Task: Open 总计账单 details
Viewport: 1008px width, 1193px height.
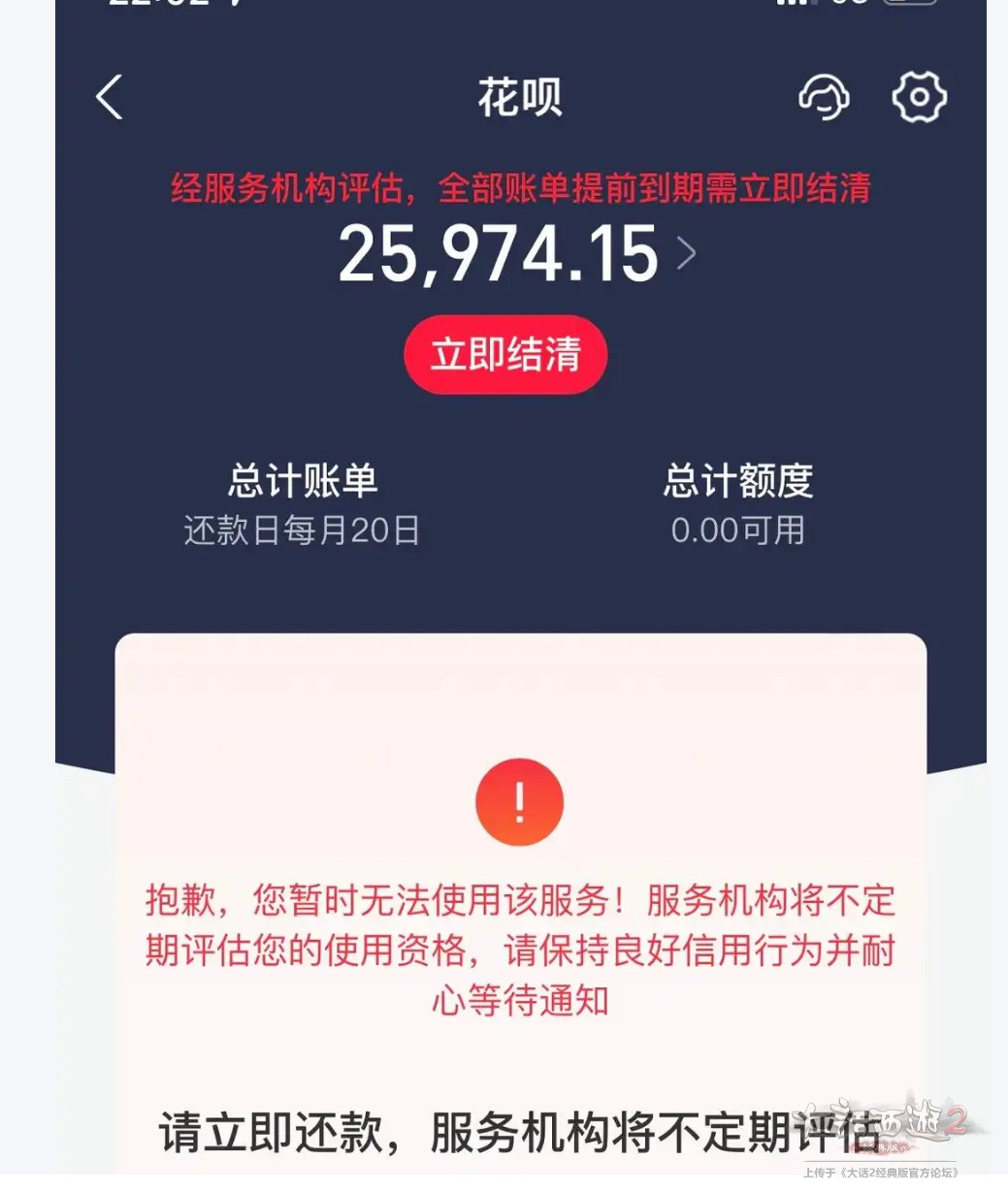Action: pos(302,504)
